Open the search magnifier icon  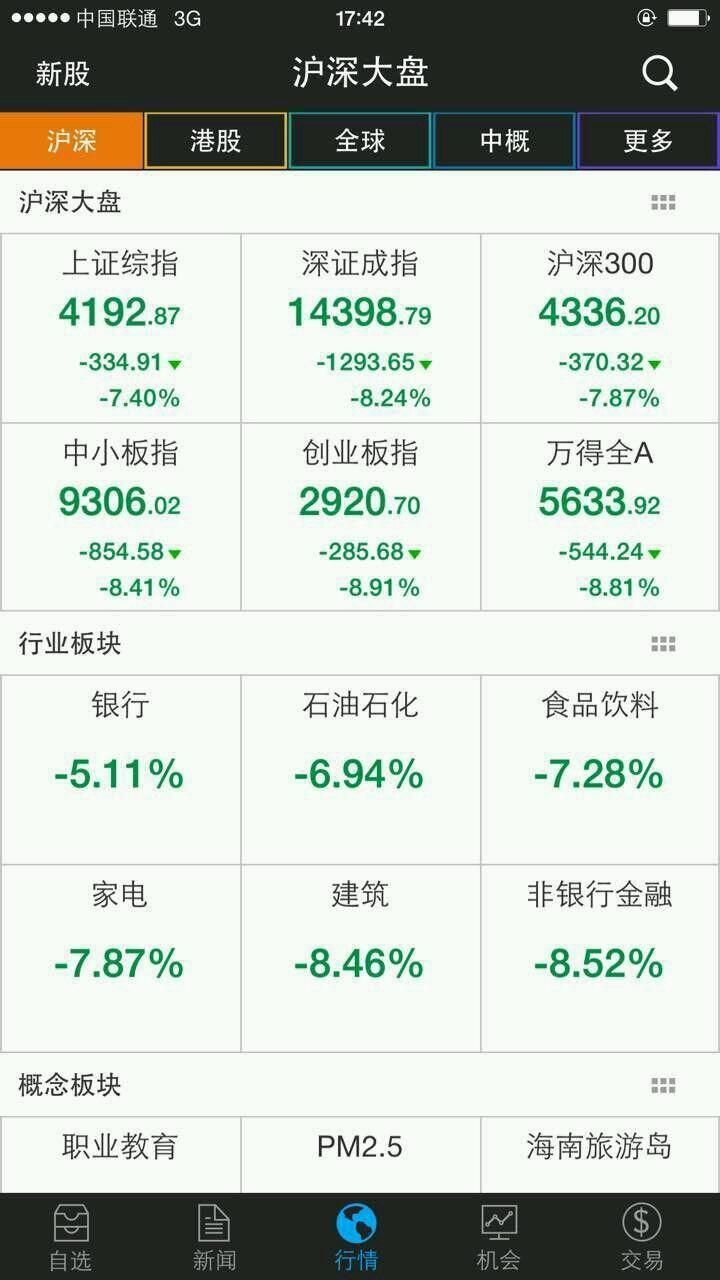[659, 72]
